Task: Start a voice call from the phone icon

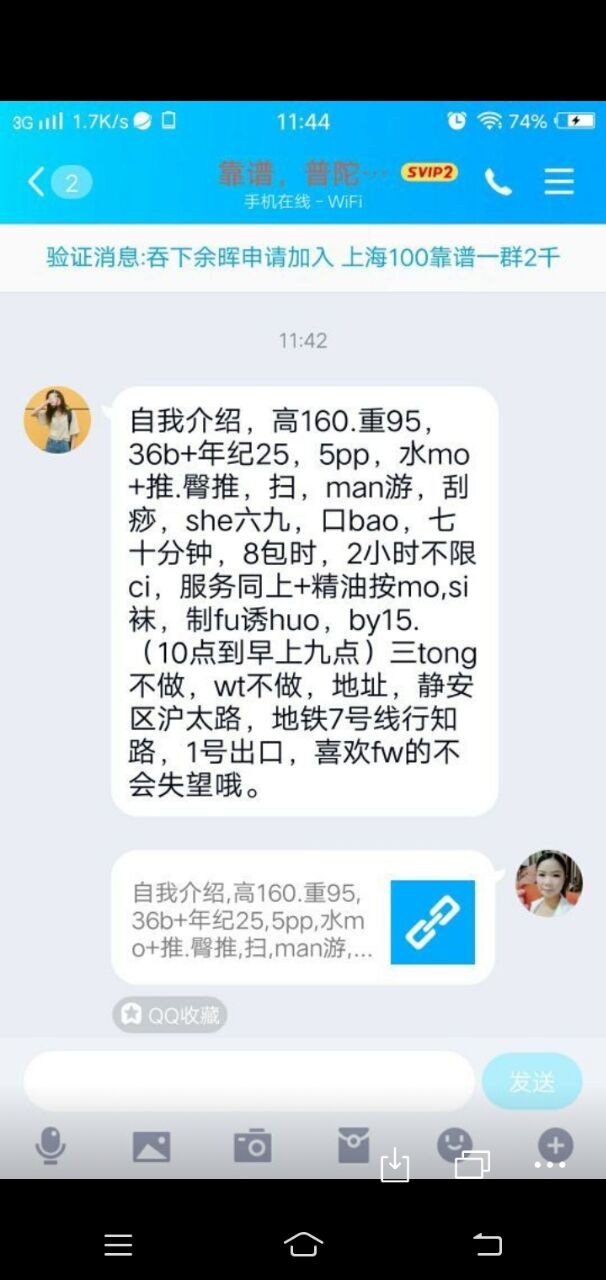Action: pos(497,181)
